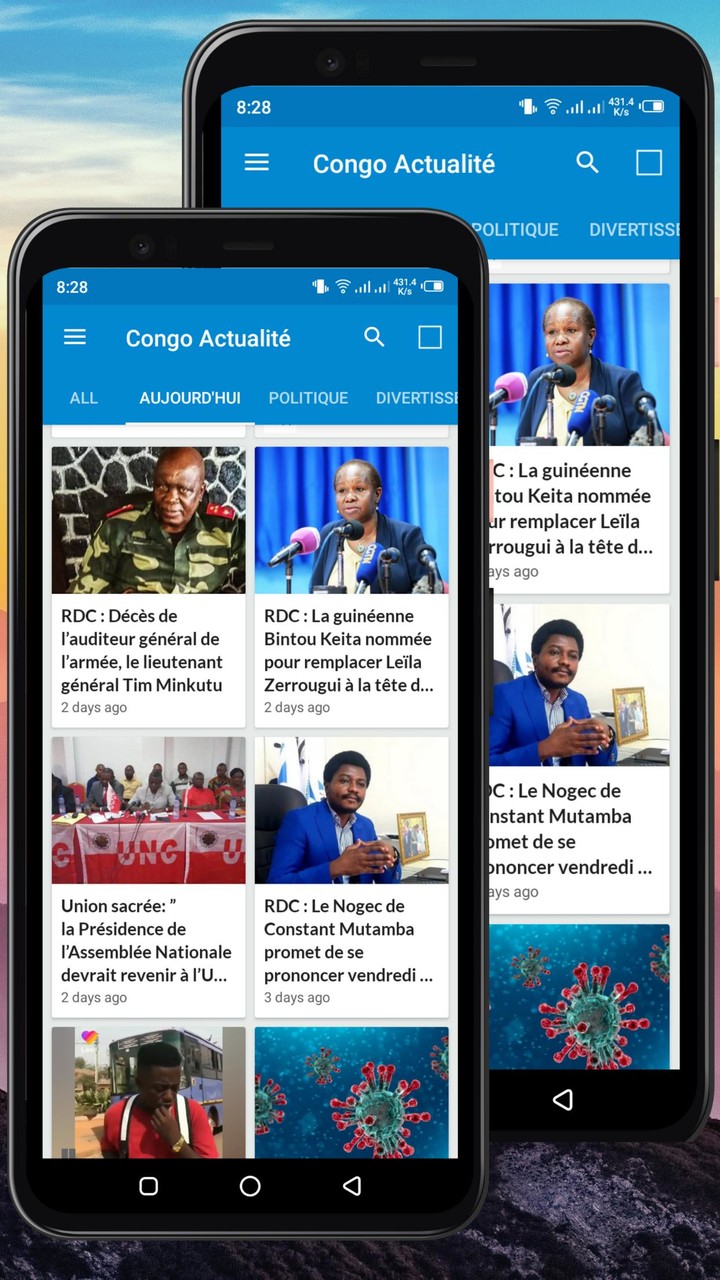Select the AUJOURD'HUI tab
This screenshot has width=720, height=1280.
coord(189,398)
